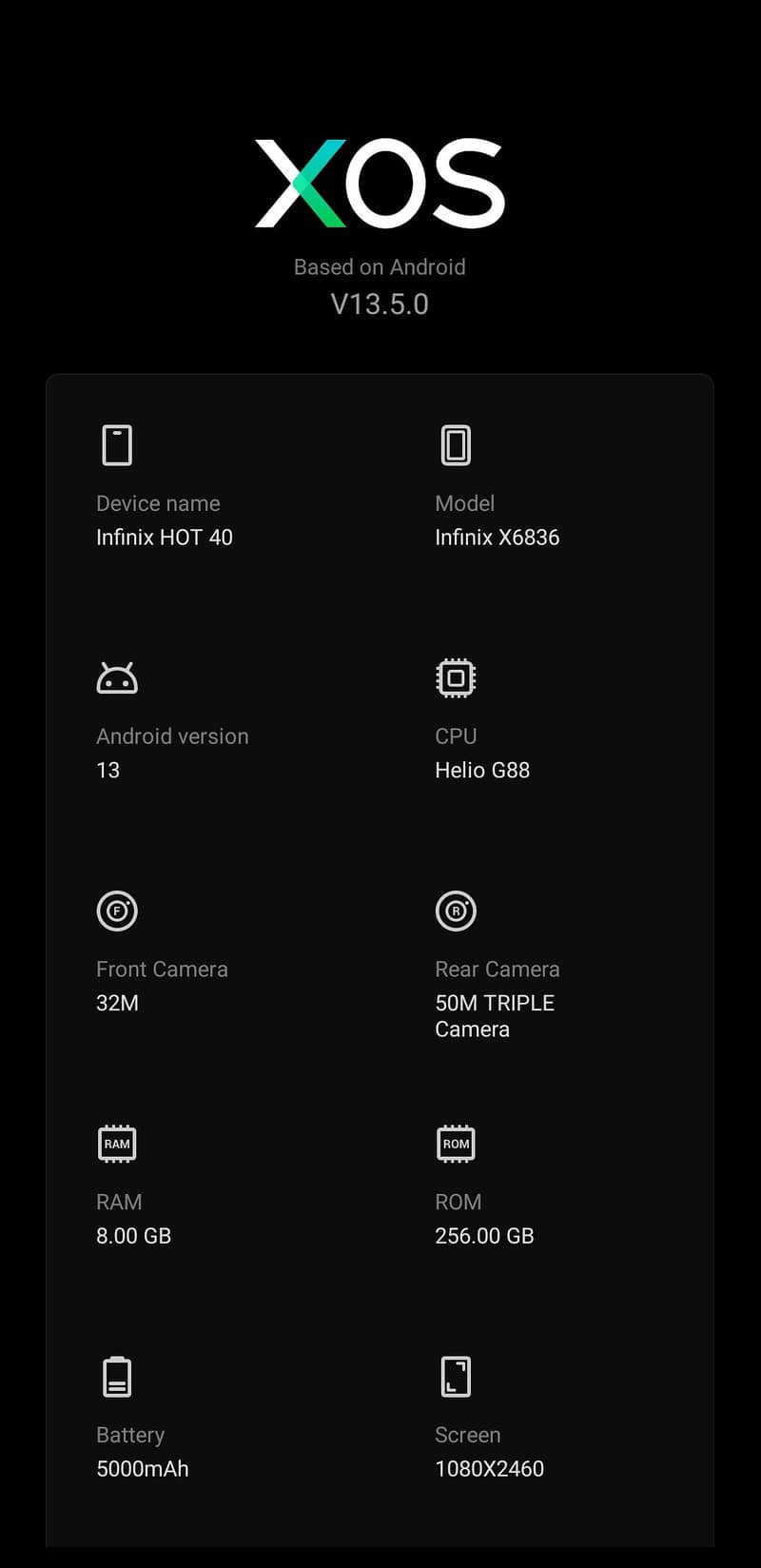This screenshot has width=761, height=1568.
Task: Click the Model phone outline icon
Action: click(456, 444)
